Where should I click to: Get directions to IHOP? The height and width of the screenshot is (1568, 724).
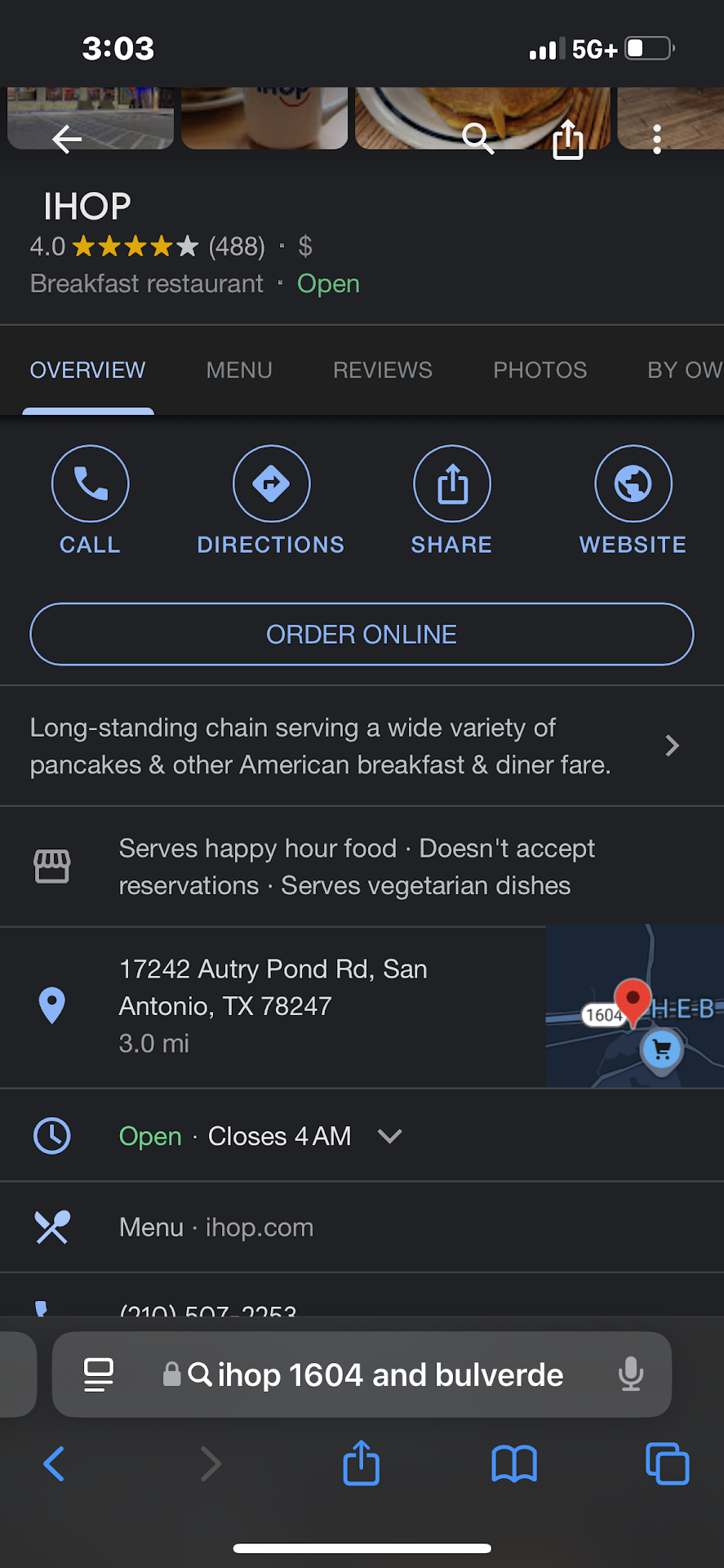tap(271, 500)
